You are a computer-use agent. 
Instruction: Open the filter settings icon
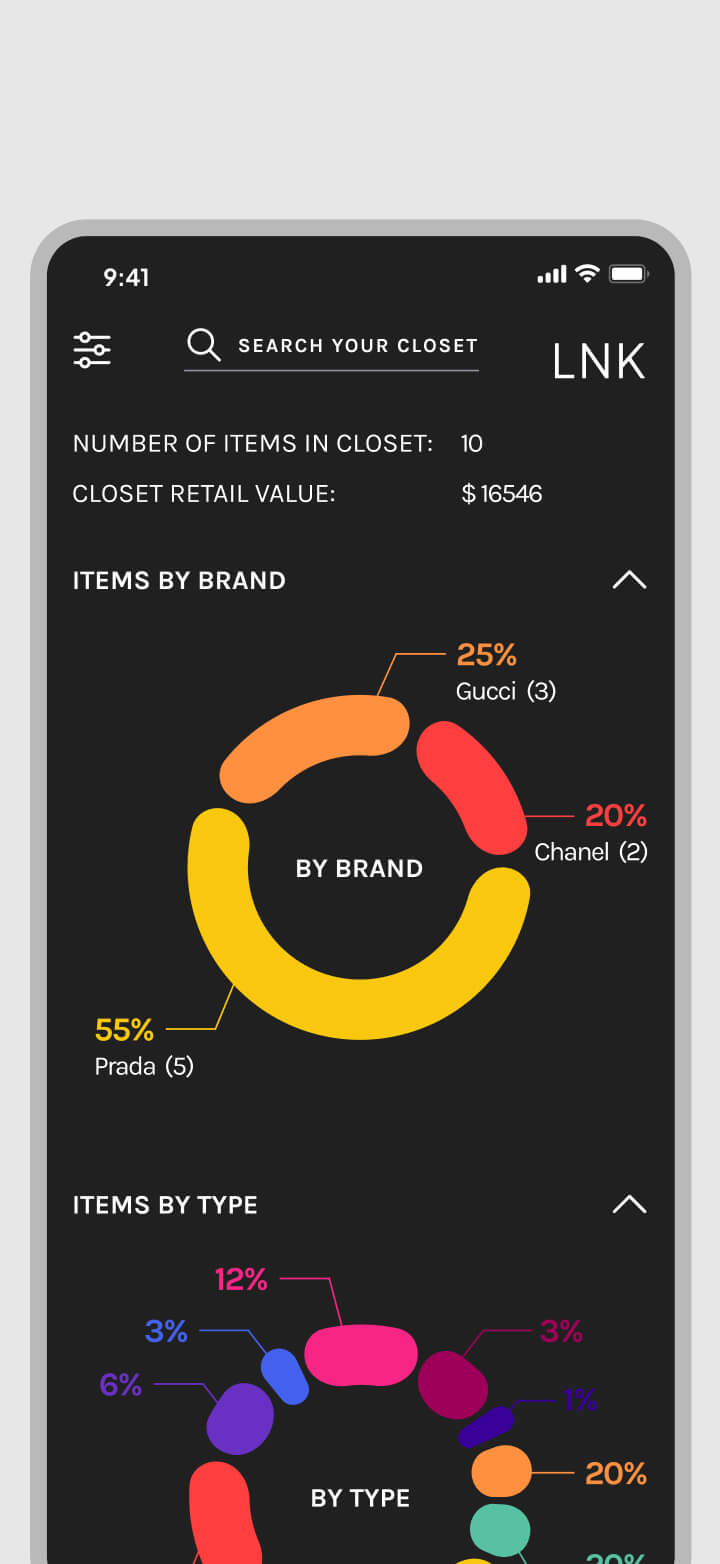[x=92, y=349]
